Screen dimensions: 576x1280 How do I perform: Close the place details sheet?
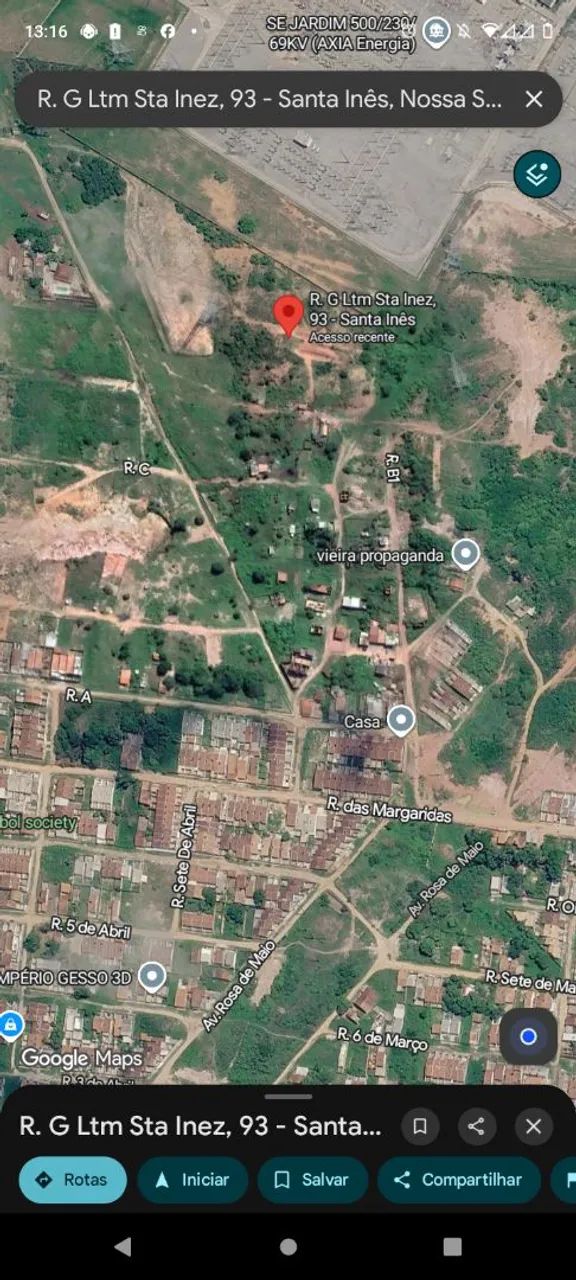pos(534,1127)
